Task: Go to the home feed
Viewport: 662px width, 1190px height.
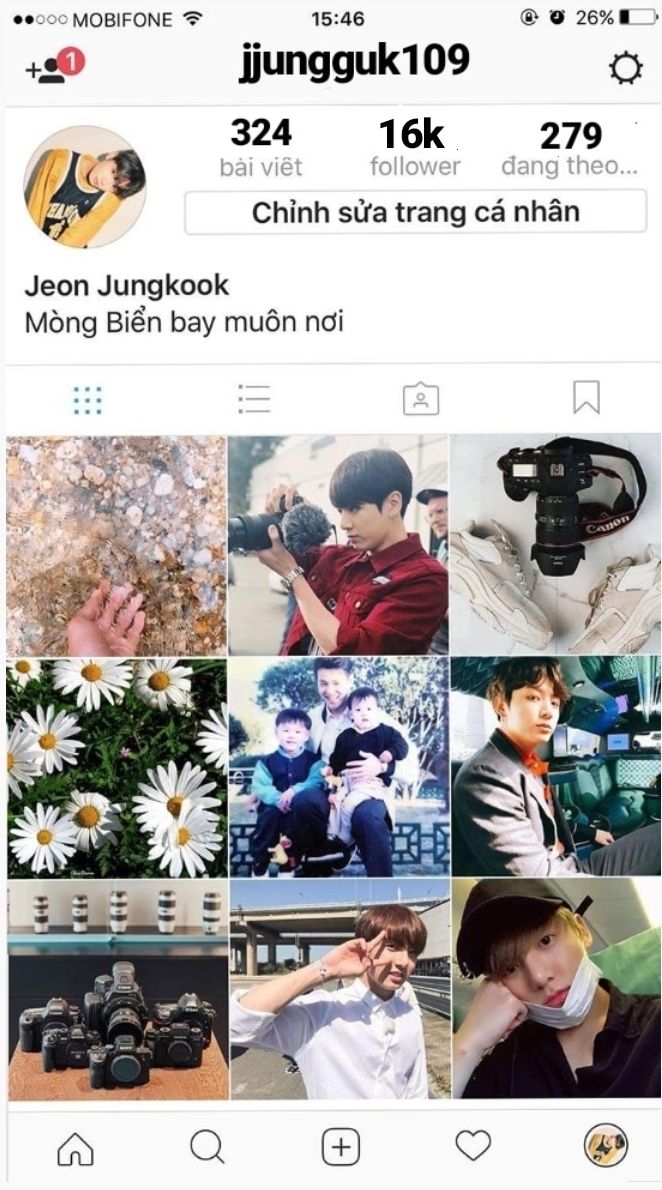Action: coord(75,1147)
